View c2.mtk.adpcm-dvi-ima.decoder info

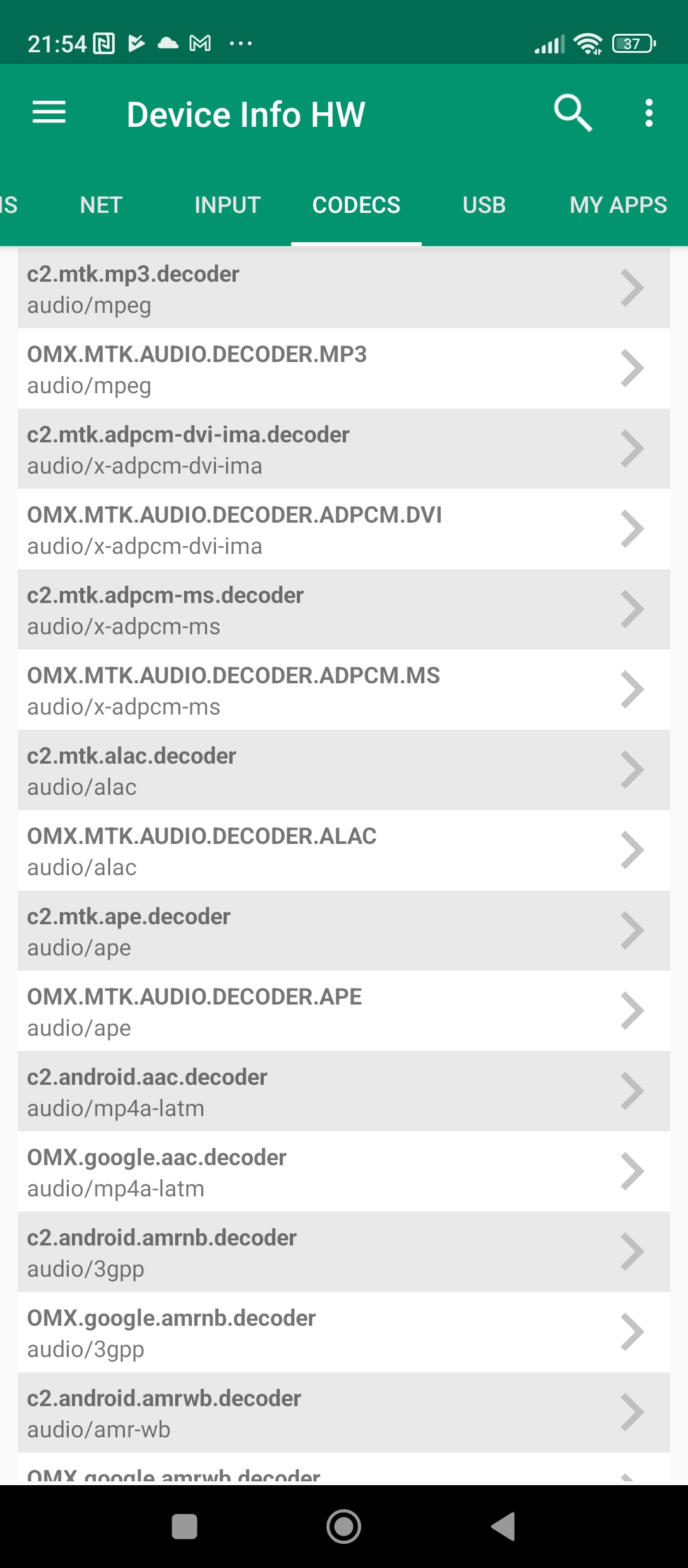click(x=344, y=449)
